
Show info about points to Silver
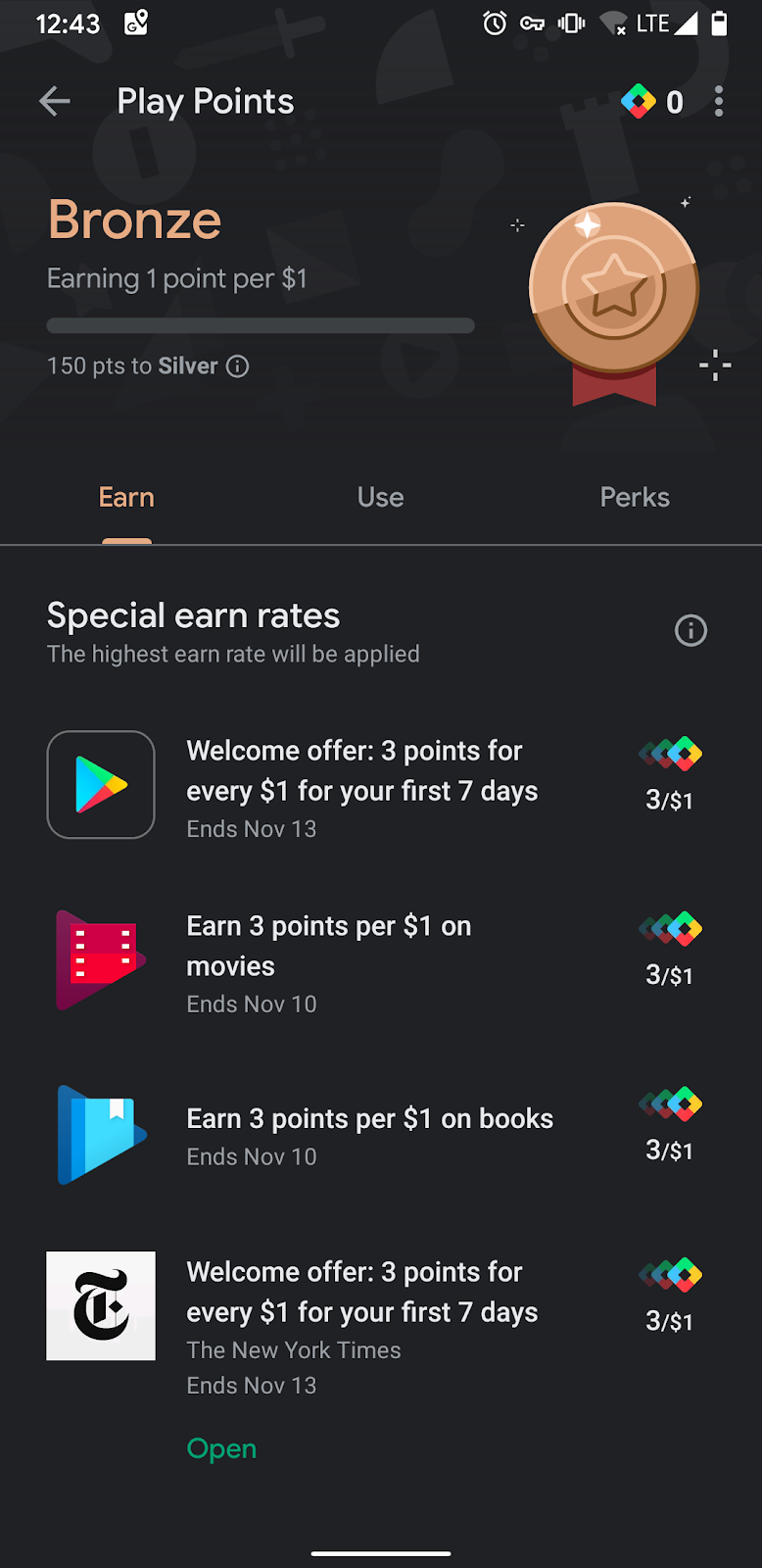pyautogui.click(x=238, y=367)
